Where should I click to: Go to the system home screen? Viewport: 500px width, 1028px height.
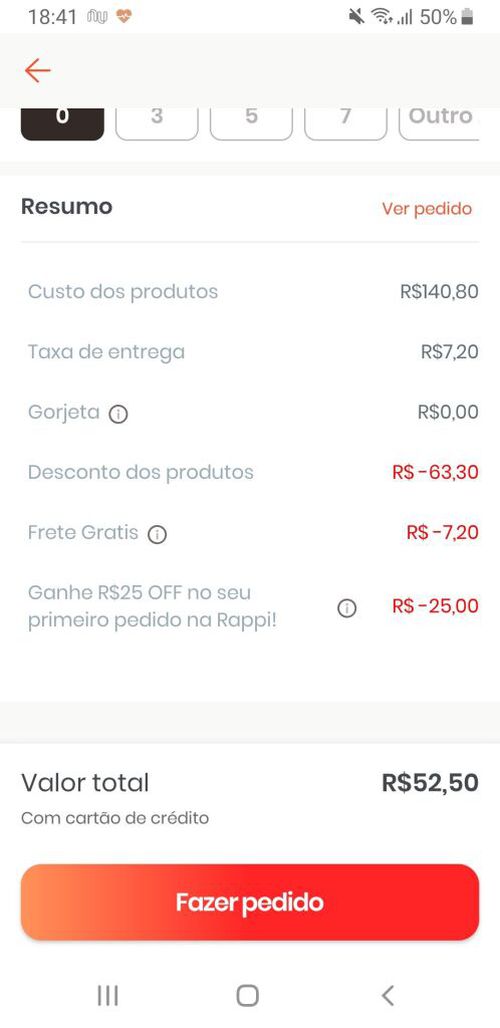pos(247,995)
